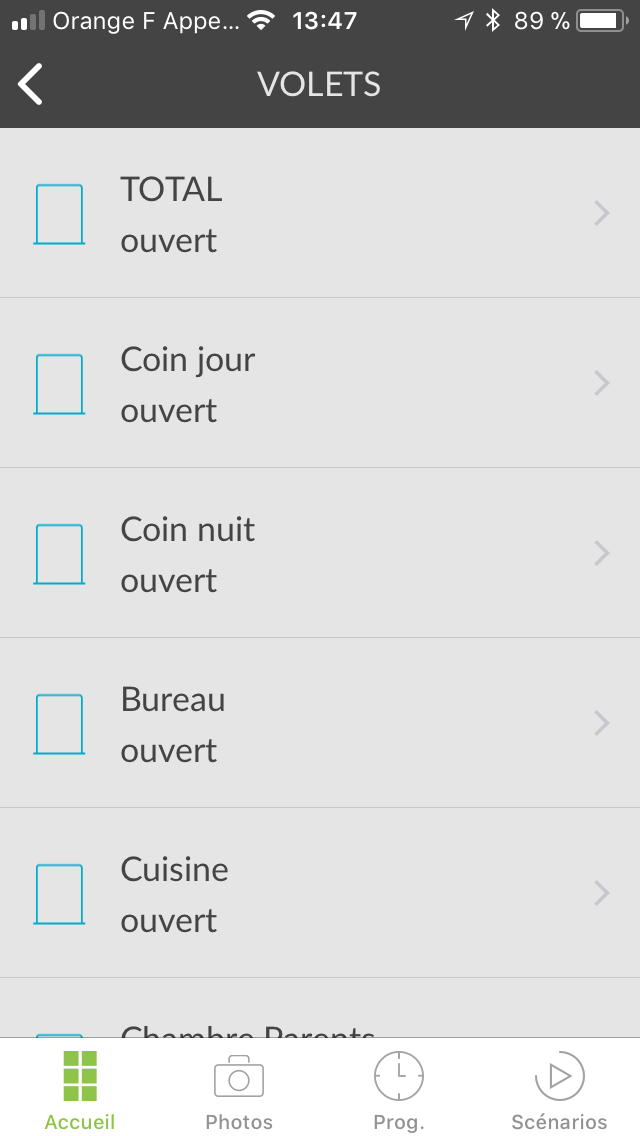Image resolution: width=640 pixels, height=1136 pixels.
Task: Go to the Scénarios tab
Action: pyautogui.click(x=559, y=1090)
